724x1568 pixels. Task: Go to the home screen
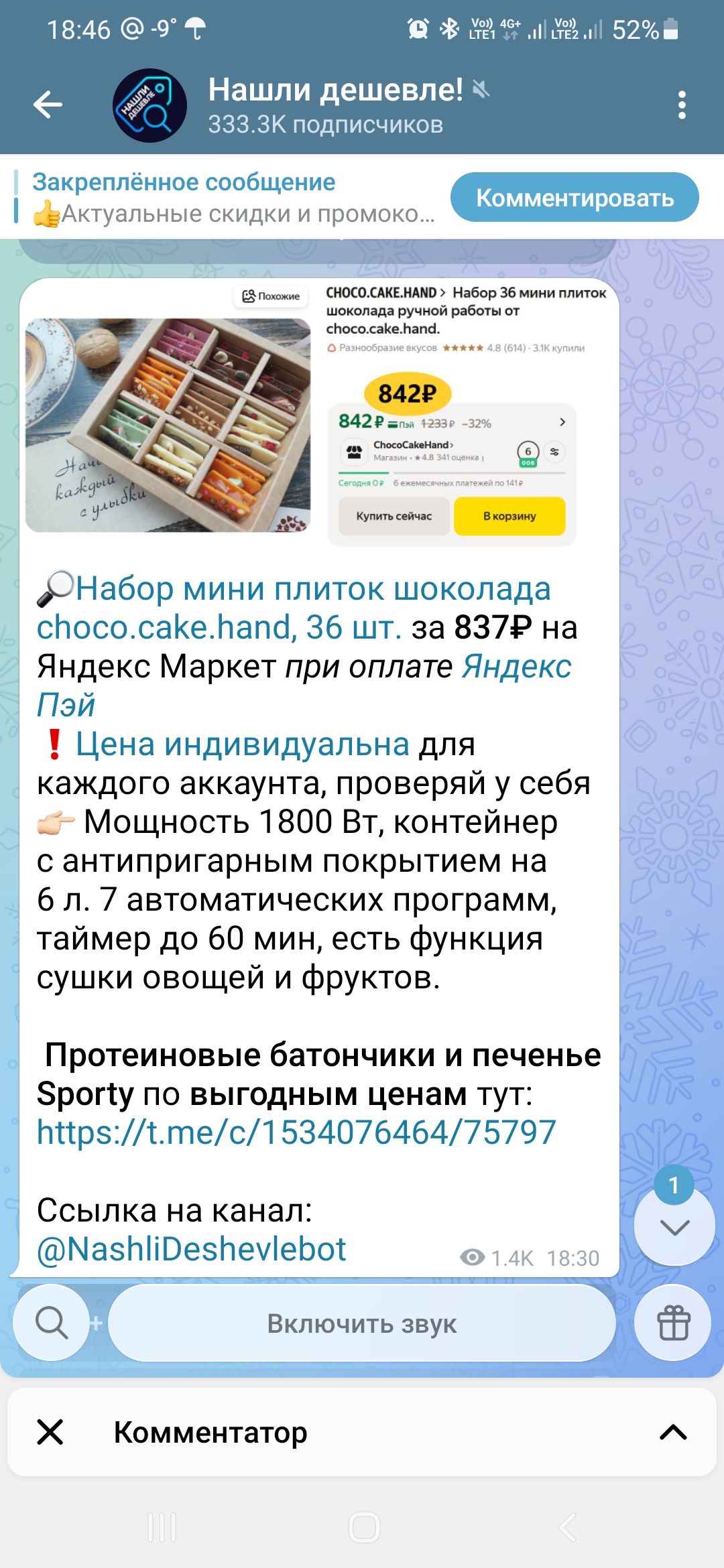364,1528
